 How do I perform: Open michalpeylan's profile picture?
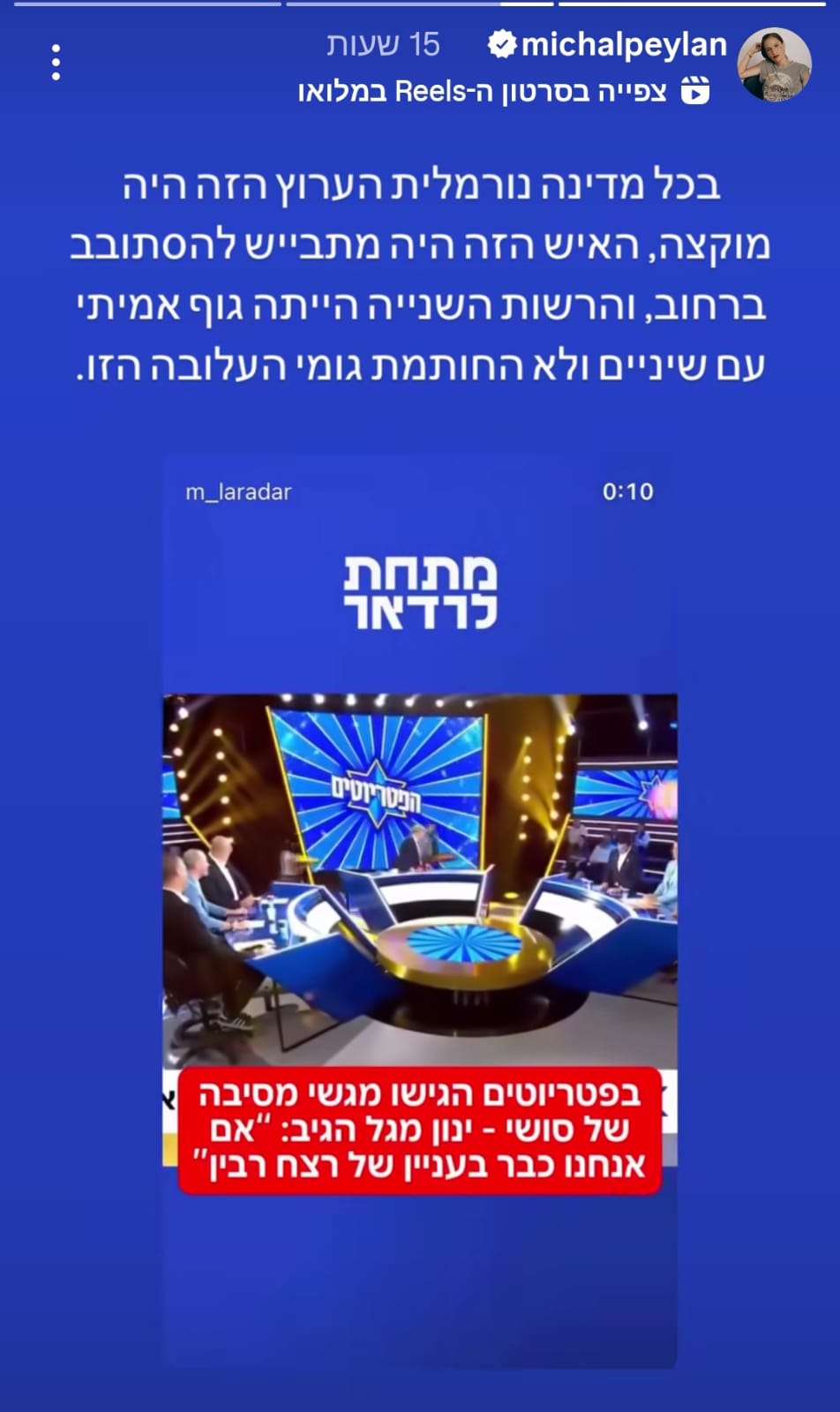[774, 64]
